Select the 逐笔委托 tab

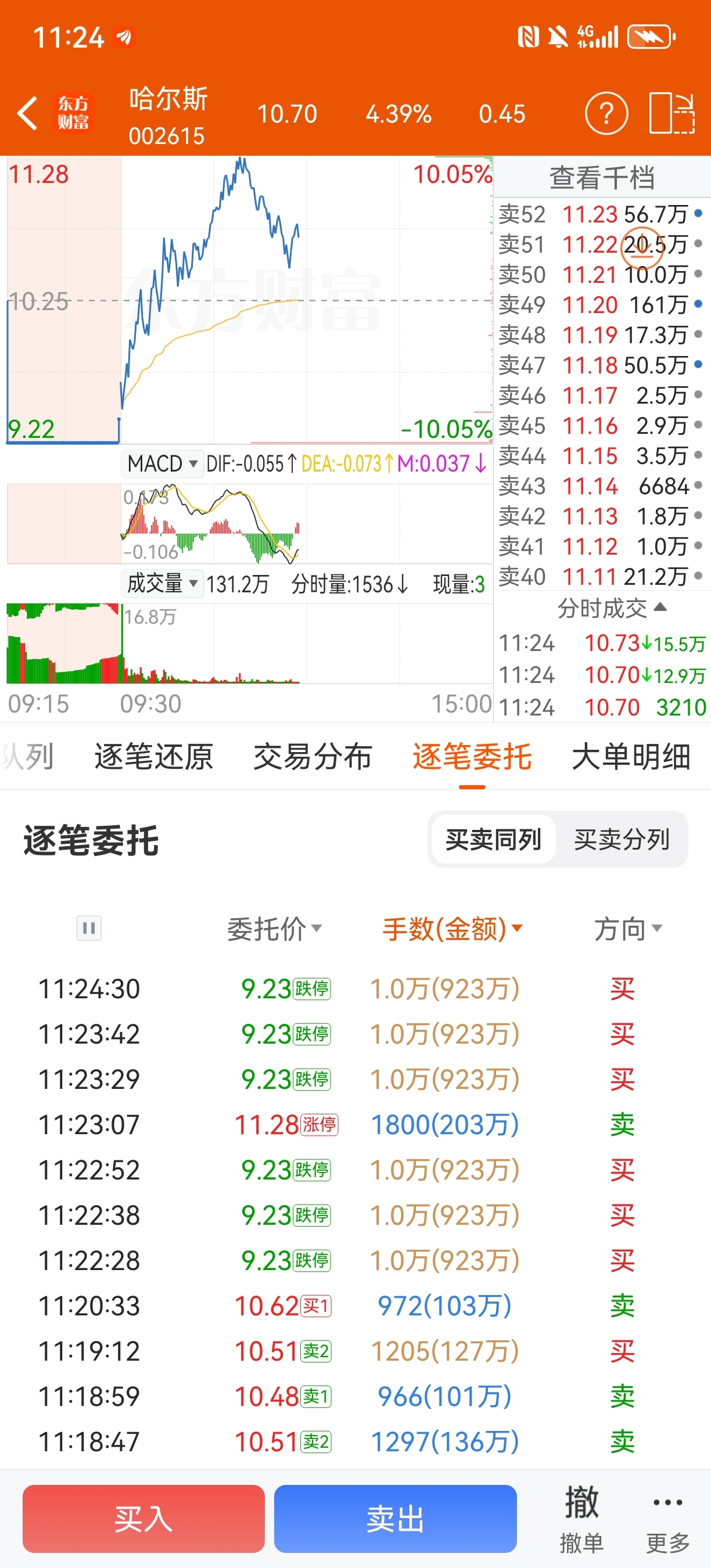tap(472, 757)
